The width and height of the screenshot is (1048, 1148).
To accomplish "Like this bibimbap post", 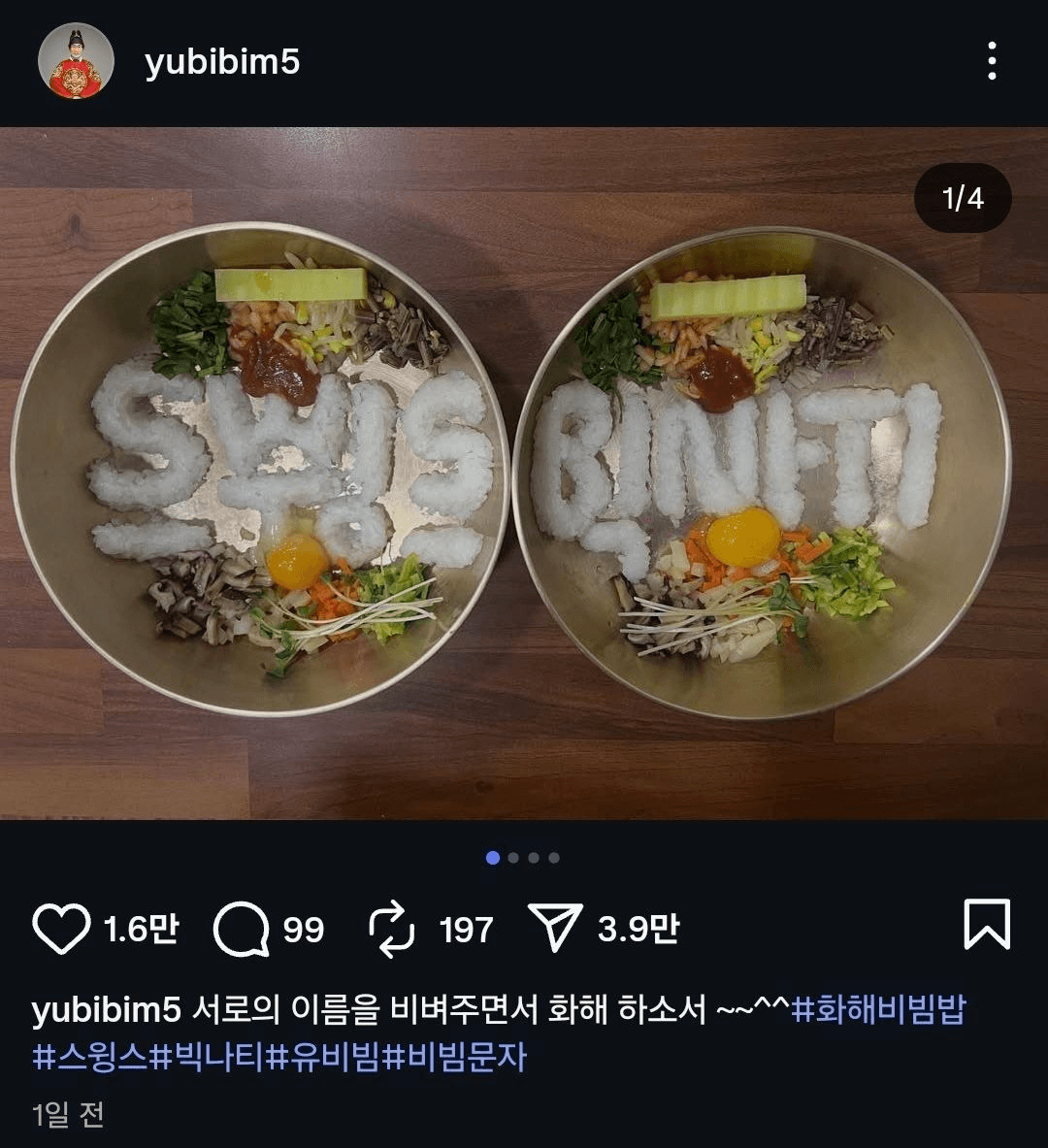I will click(60, 929).
